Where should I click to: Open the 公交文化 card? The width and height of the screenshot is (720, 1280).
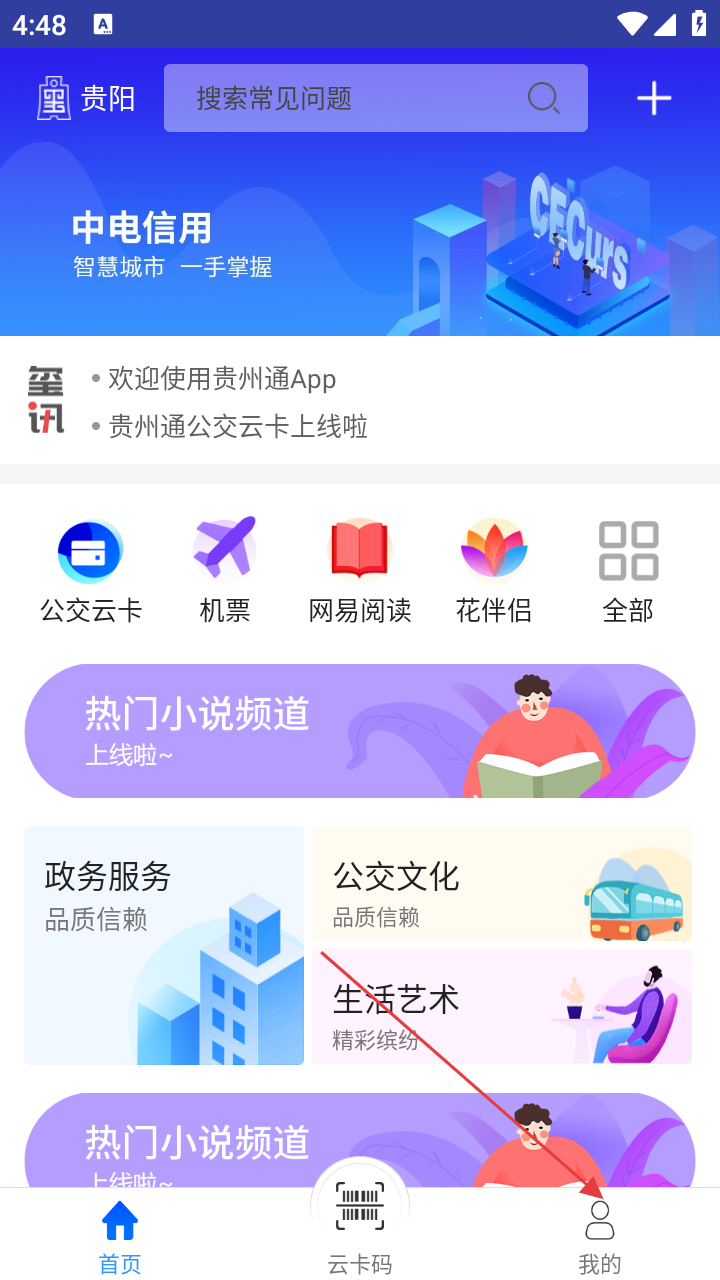click(x=502, y=884)
